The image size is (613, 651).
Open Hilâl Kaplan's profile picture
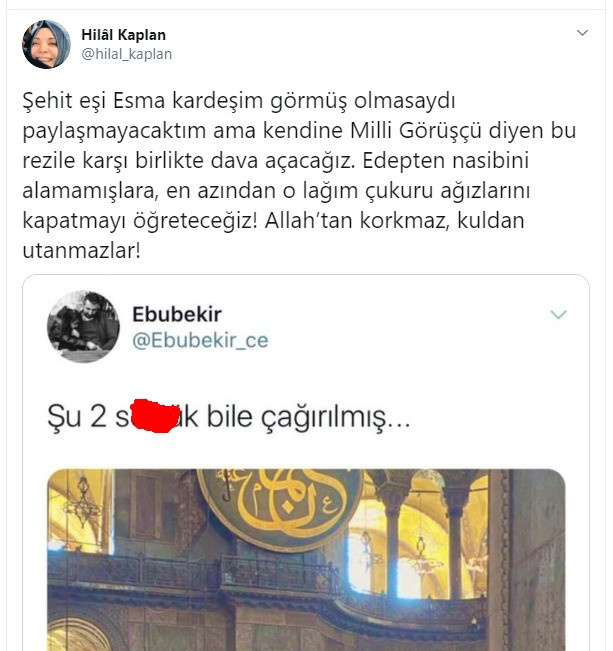point(46,44)
